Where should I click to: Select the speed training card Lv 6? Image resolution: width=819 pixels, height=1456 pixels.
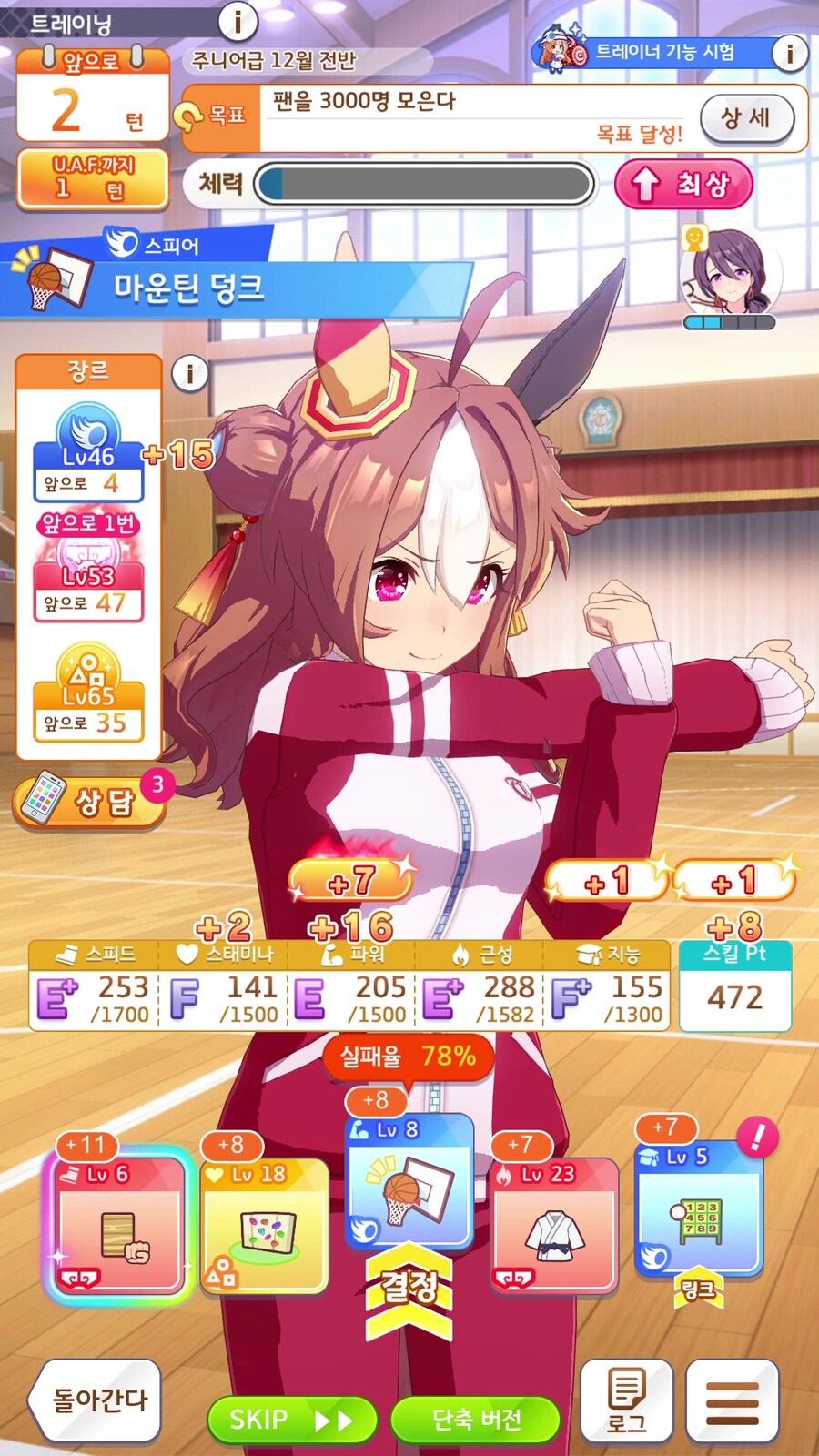tap(119, 1224)
